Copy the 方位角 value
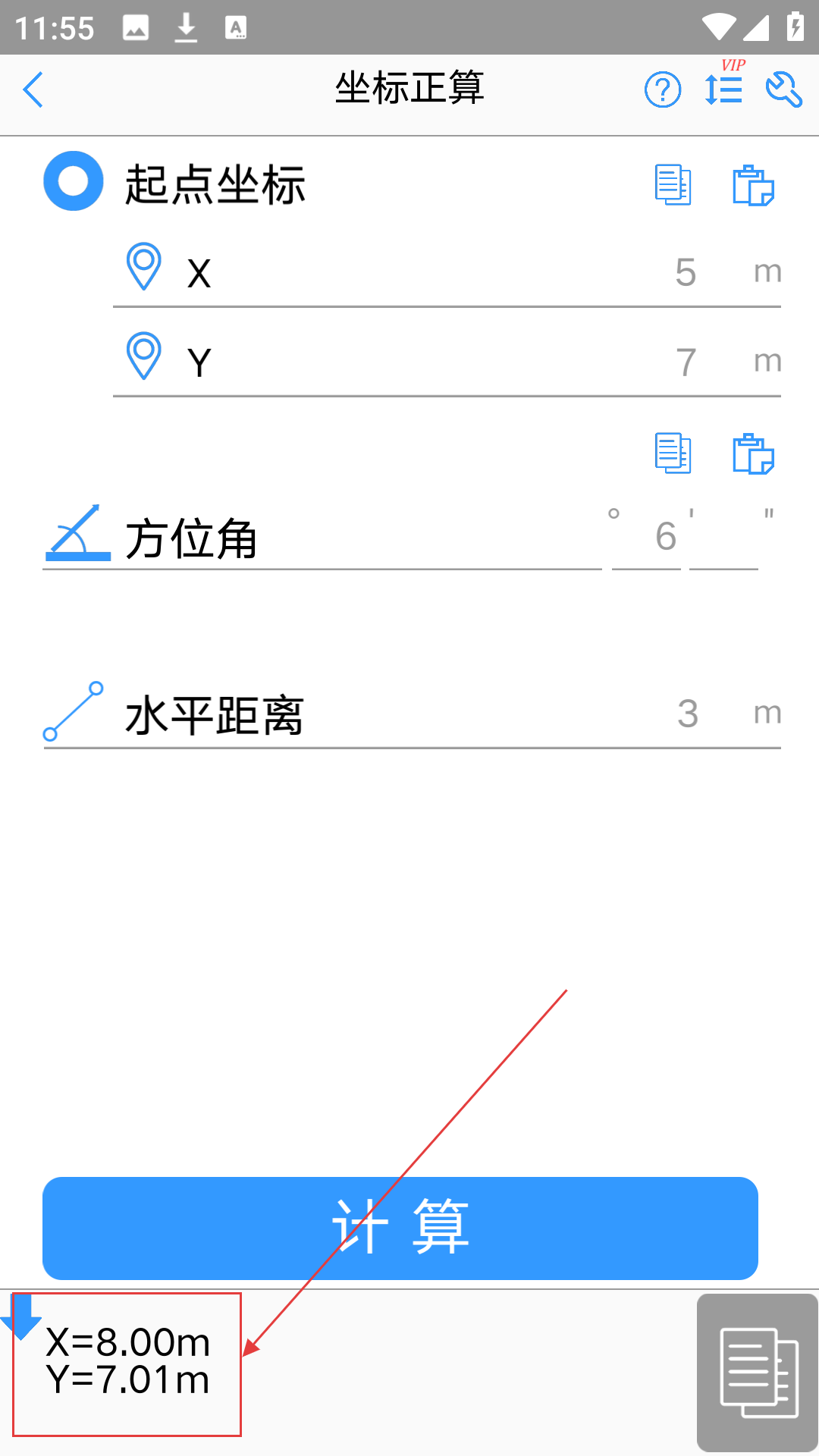The width and height of the screenshot is (819, 1456). tap(673, 453)
